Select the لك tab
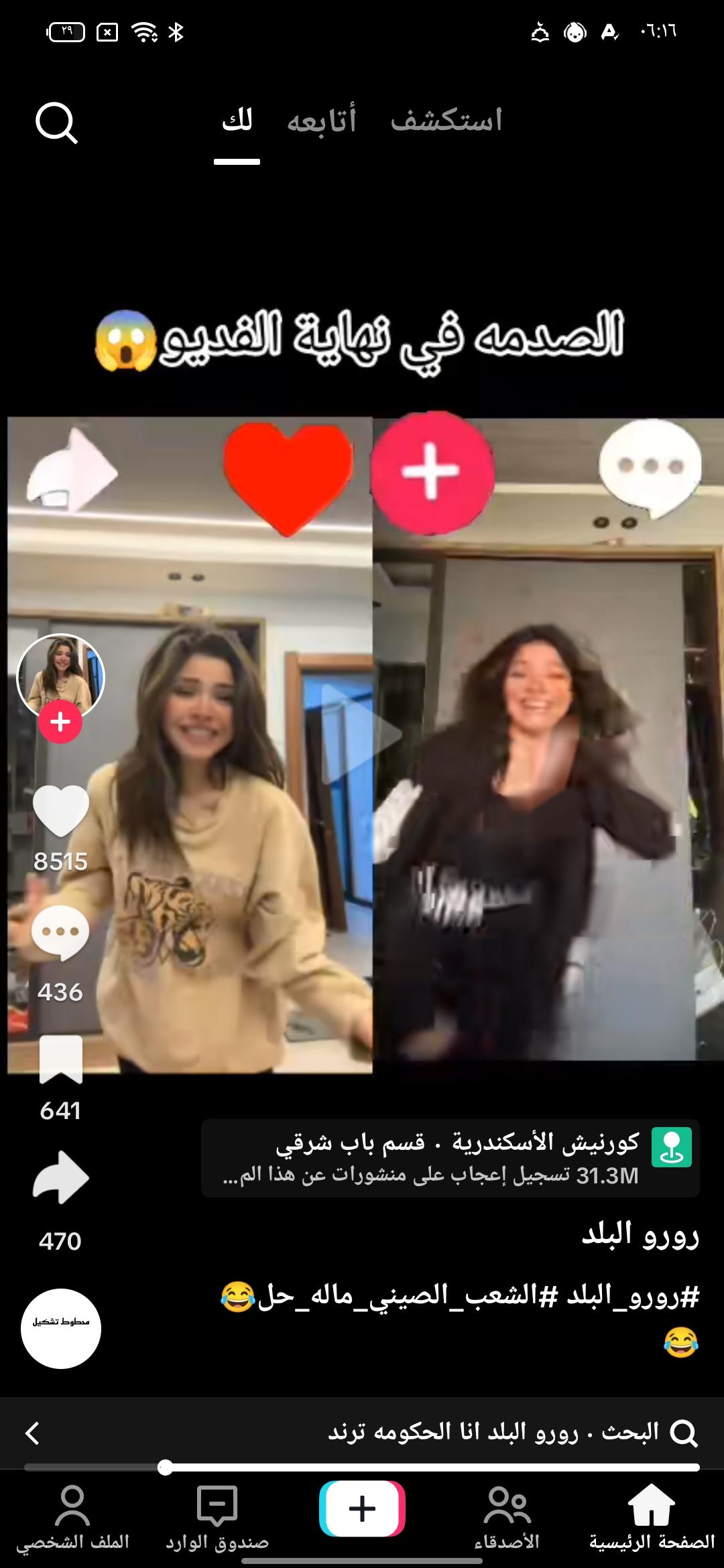The width and height of the screenshot is (724, 1568). (x=237, y=121)
